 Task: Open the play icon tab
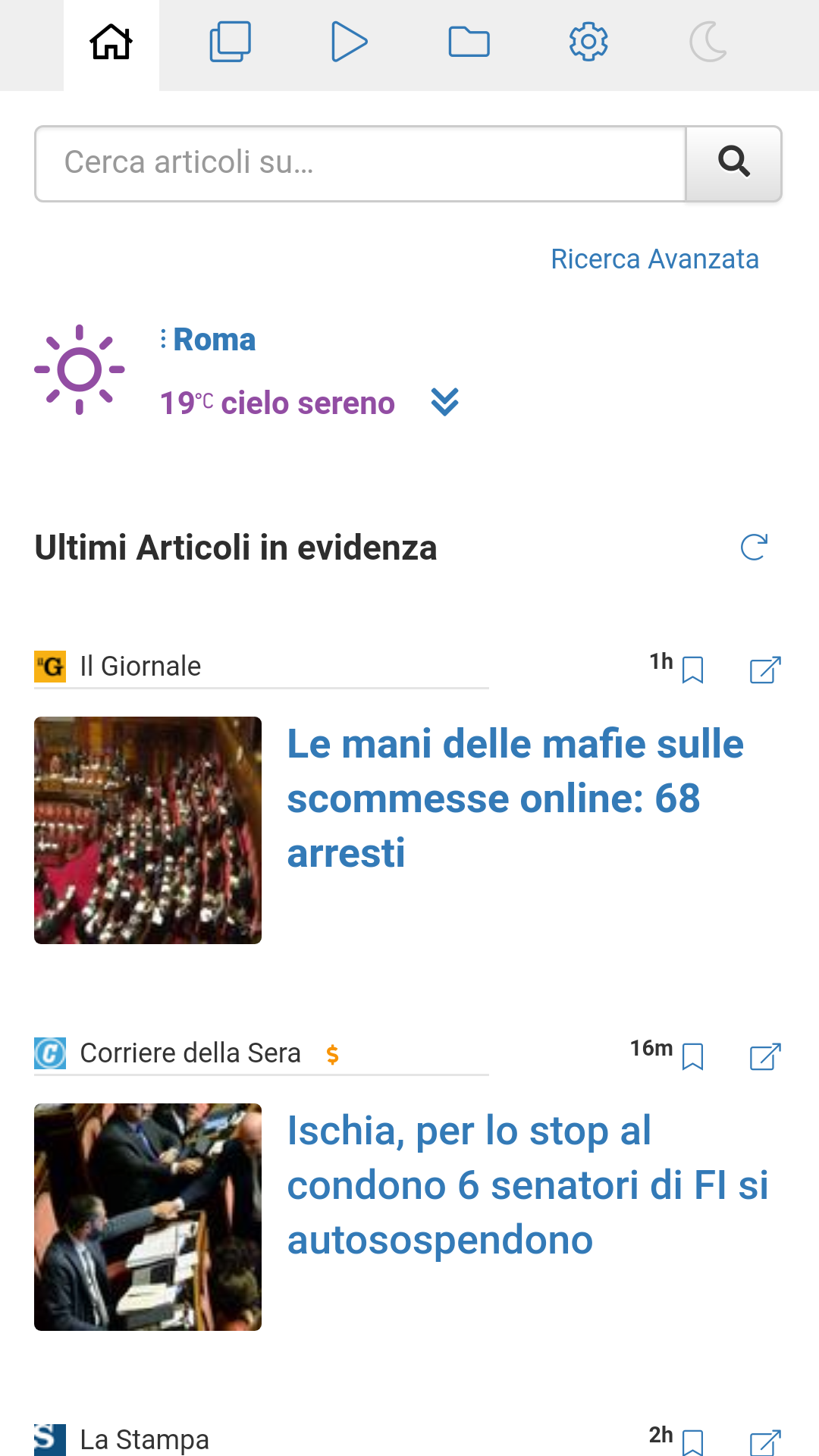[350, 42]
